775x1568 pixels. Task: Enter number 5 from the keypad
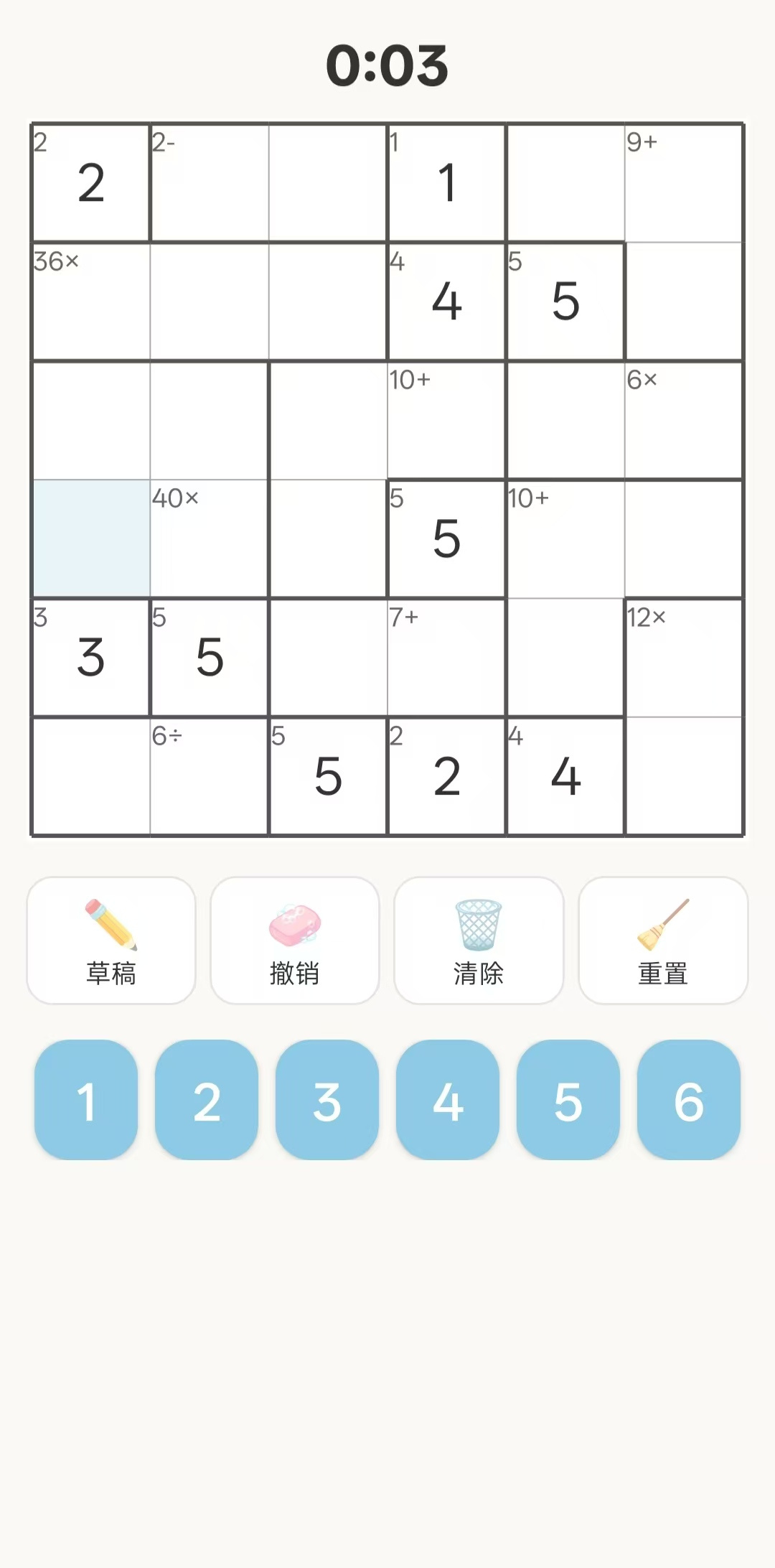tap(568, 1099)
